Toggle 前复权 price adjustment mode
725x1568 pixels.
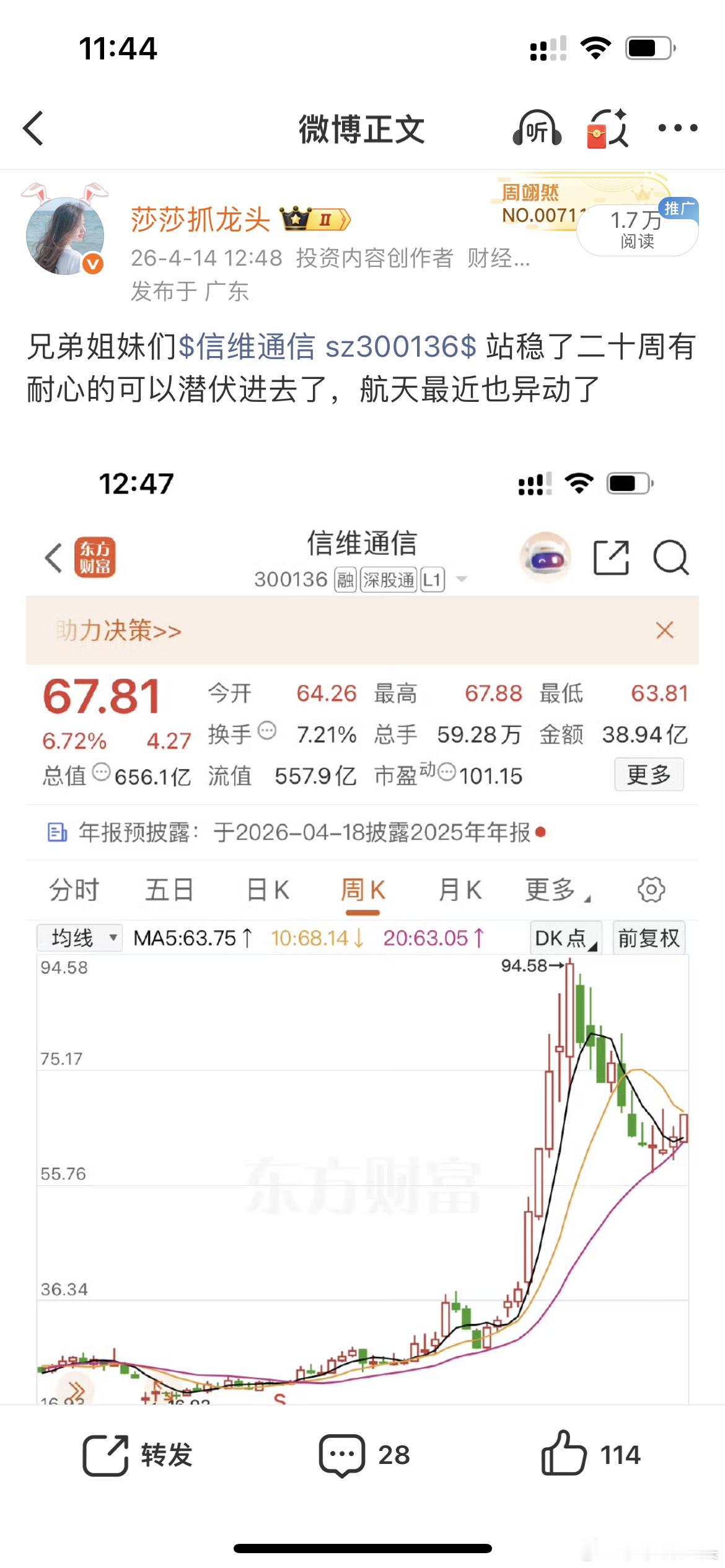pos(649,937)
